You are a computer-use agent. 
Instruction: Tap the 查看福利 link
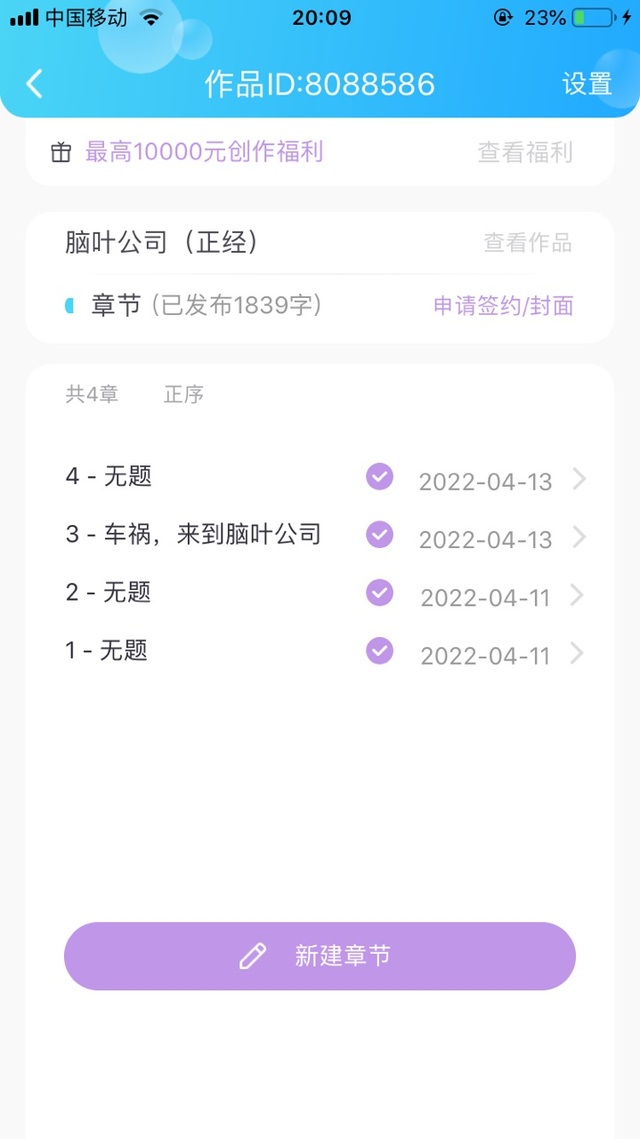(525, 152)
